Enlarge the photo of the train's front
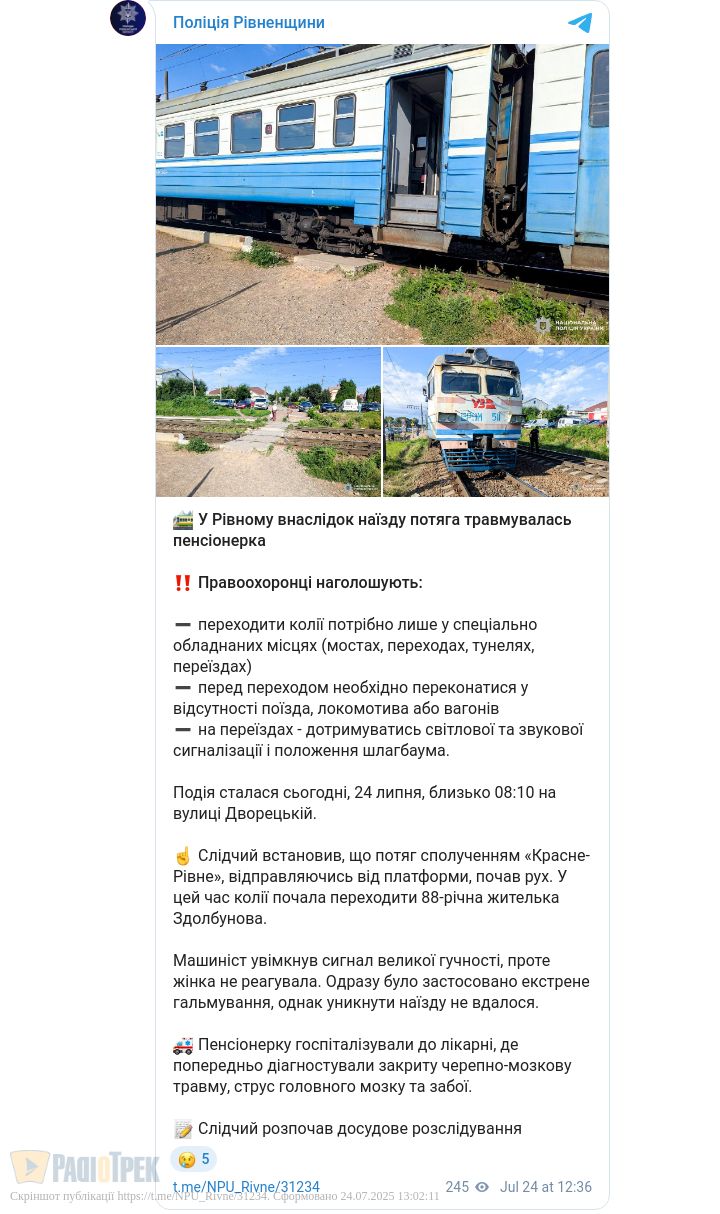Screen dimensions: 720x1214 (x=496, y=422)
